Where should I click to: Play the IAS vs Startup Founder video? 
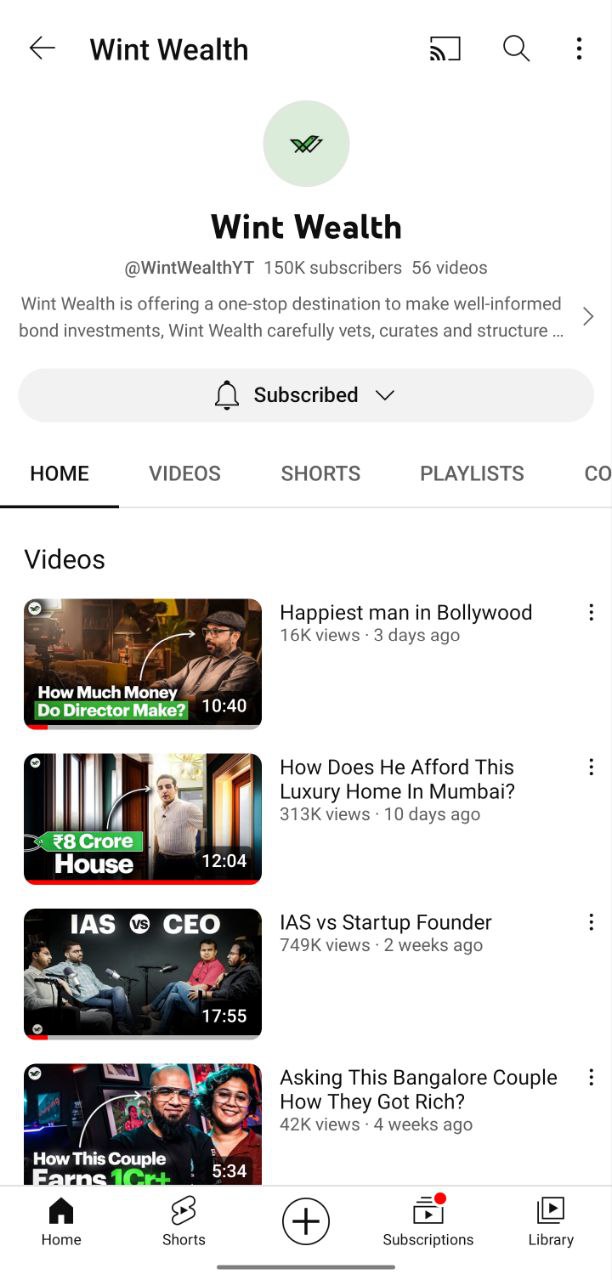pos(143,974)
